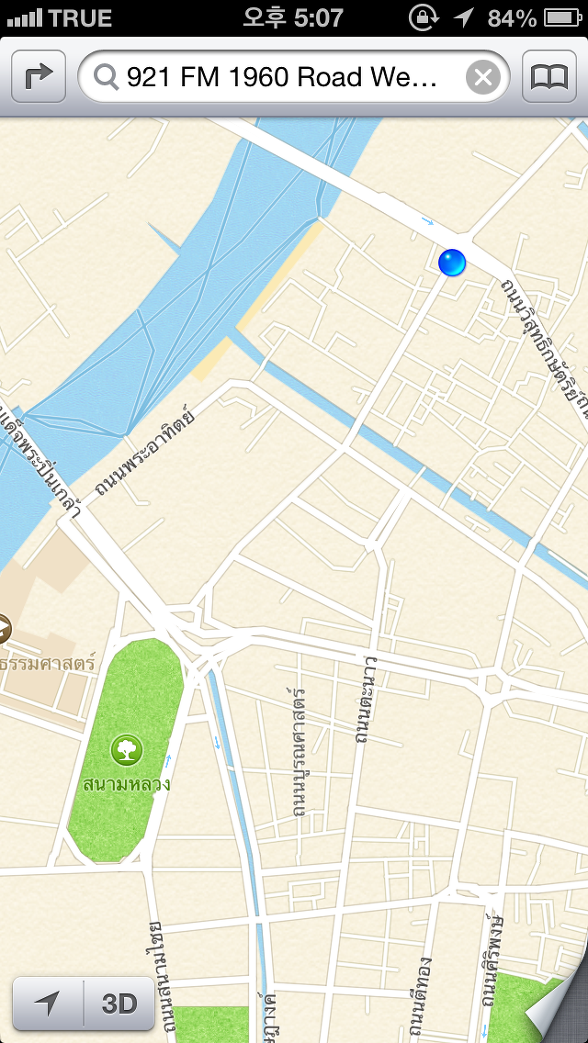Center the map on current location

(48, 1003)
